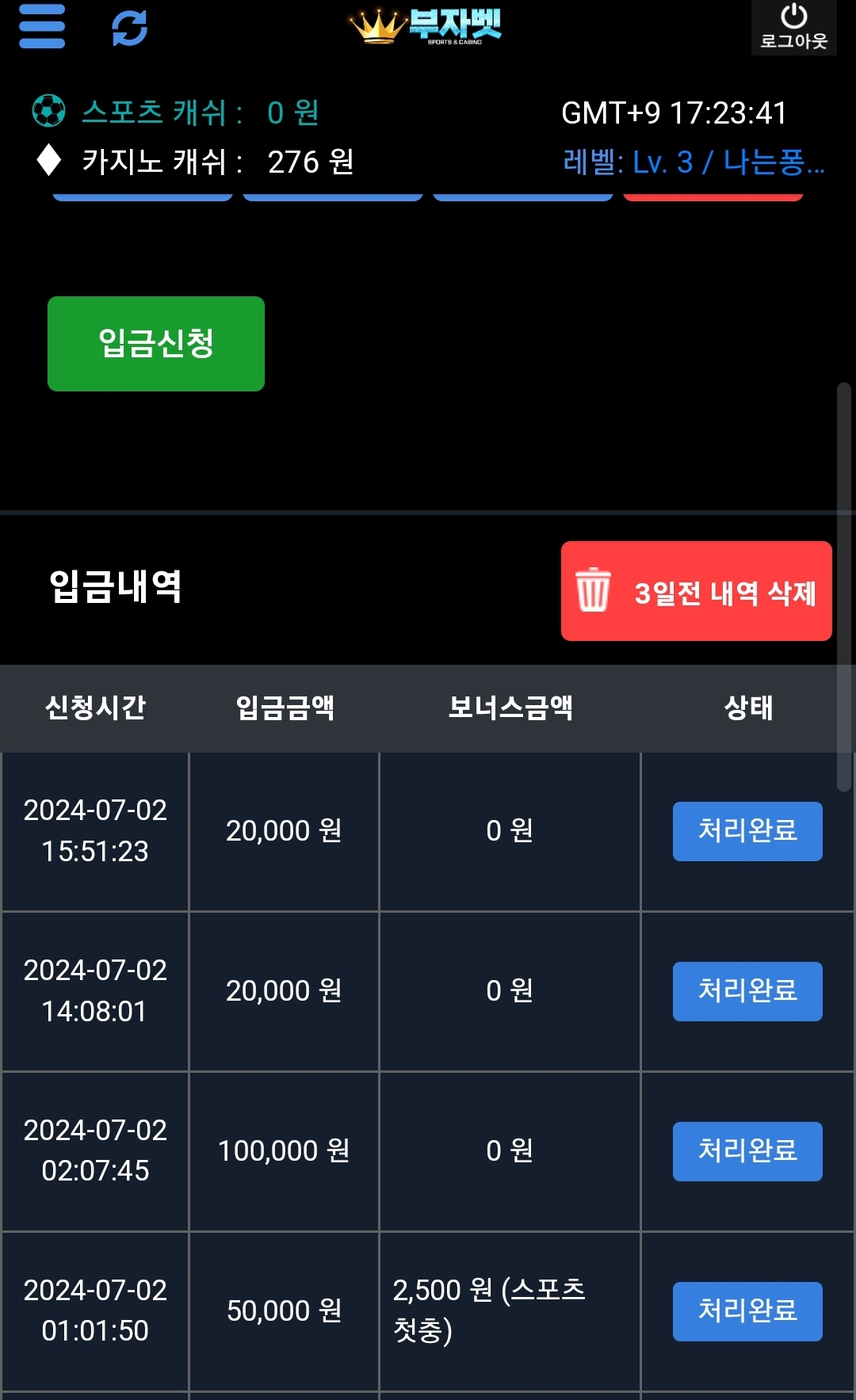This screenshot has width=856, height=1400.
Task: Tap 처리완료 for the 01:01:50 deposit
Action: tap(747, 1311)
